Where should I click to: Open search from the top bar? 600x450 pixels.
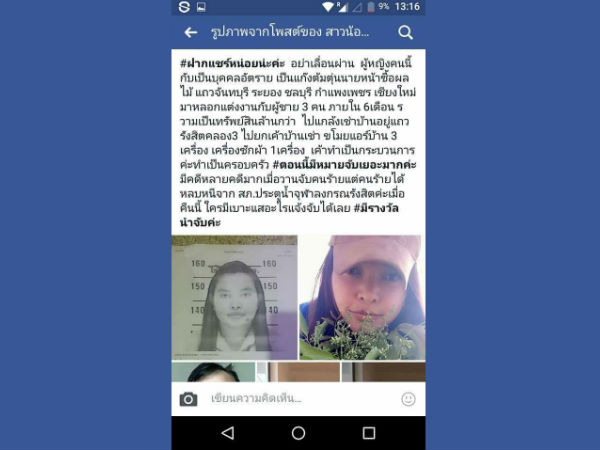(405, 33)
